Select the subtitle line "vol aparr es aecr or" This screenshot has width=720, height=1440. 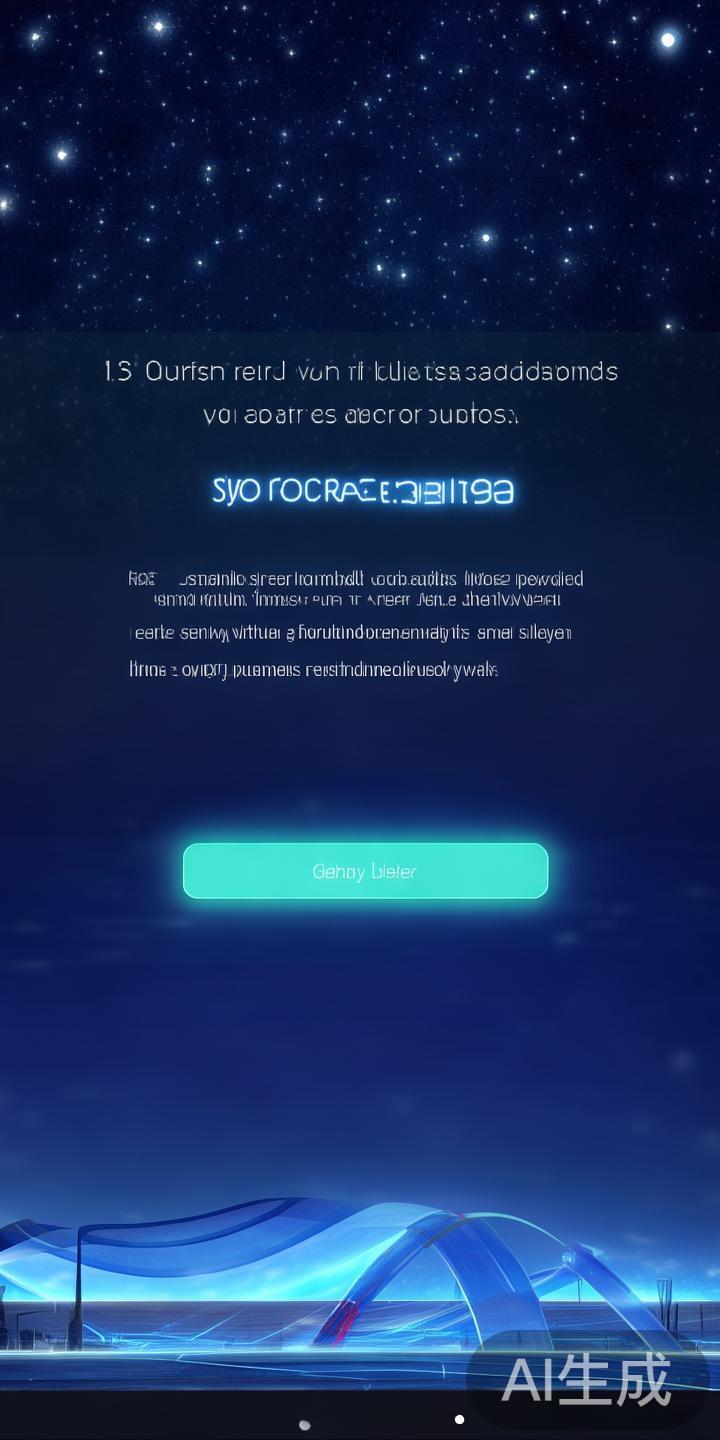pyautogui.click(x=362, y=413)
